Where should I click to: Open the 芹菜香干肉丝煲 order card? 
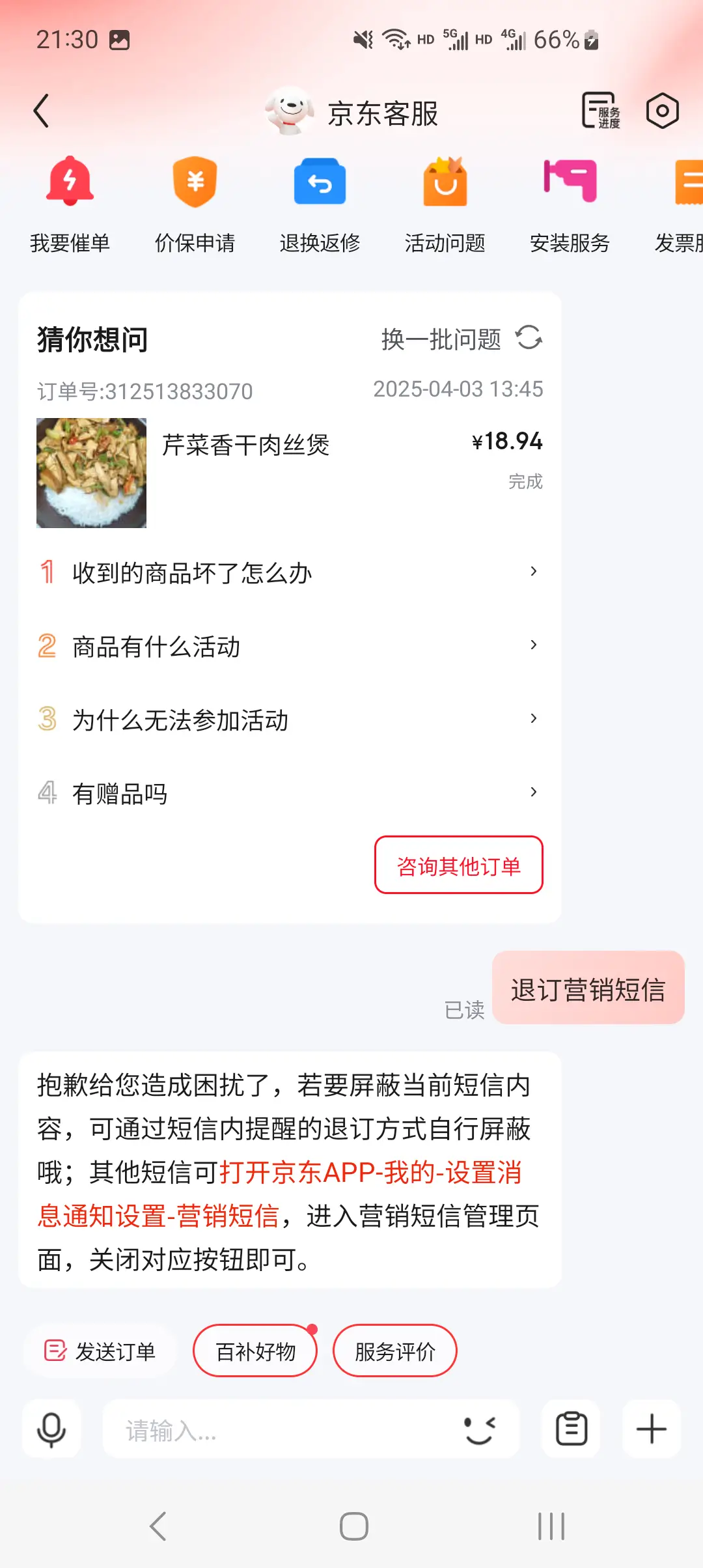(x=289, y=471)
